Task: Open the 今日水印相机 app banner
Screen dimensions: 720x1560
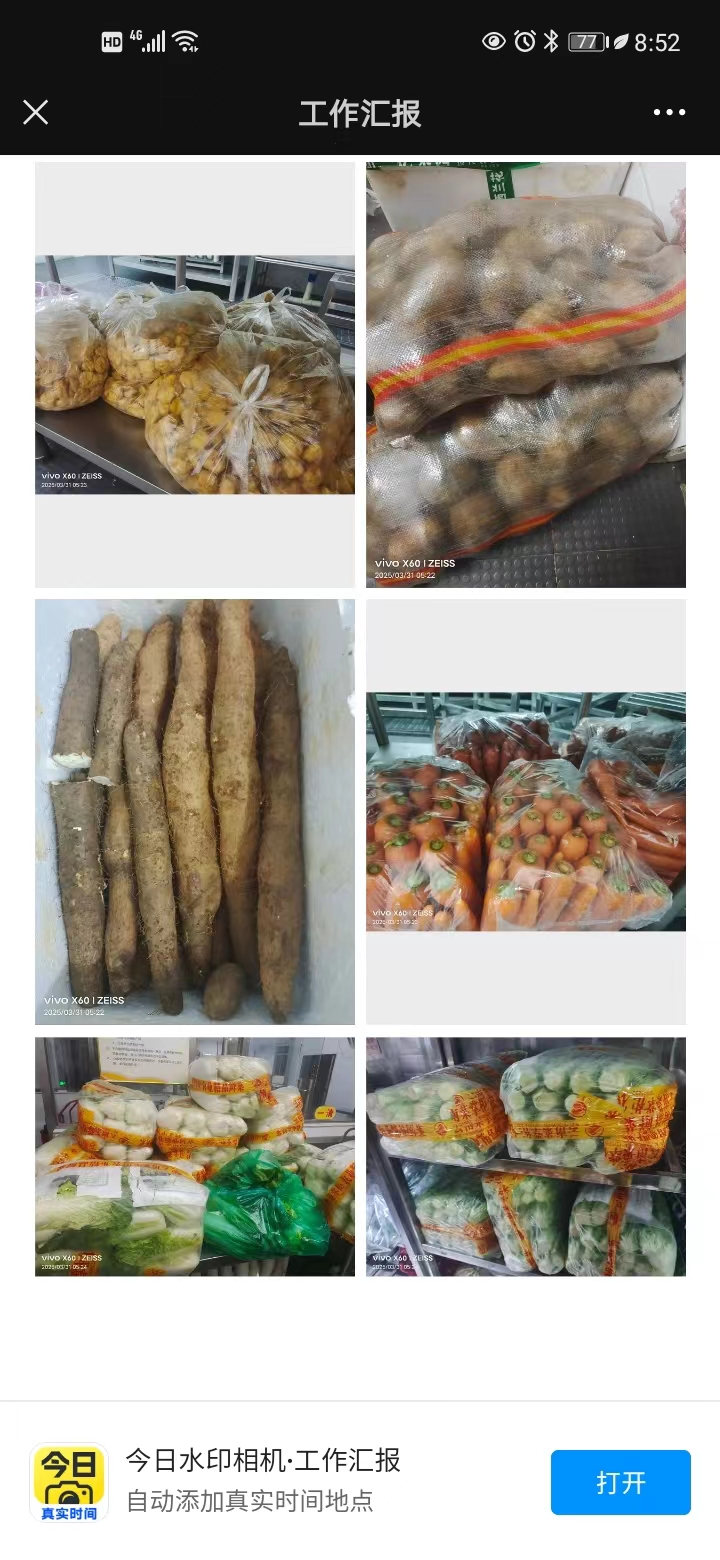Action: tap(263, 1480)
